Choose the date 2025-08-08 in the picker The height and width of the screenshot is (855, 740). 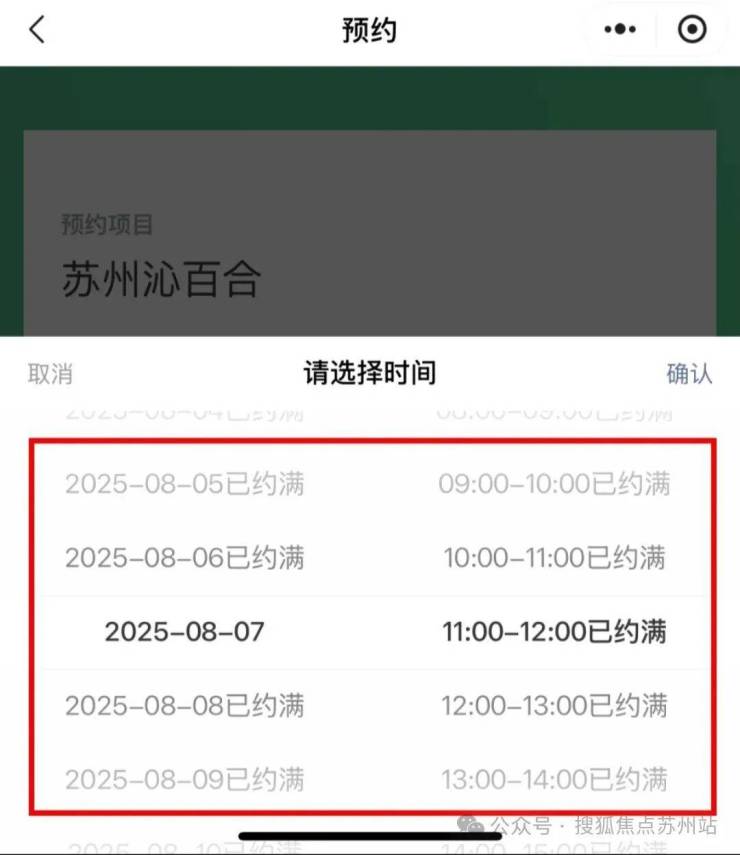(185, 705)
